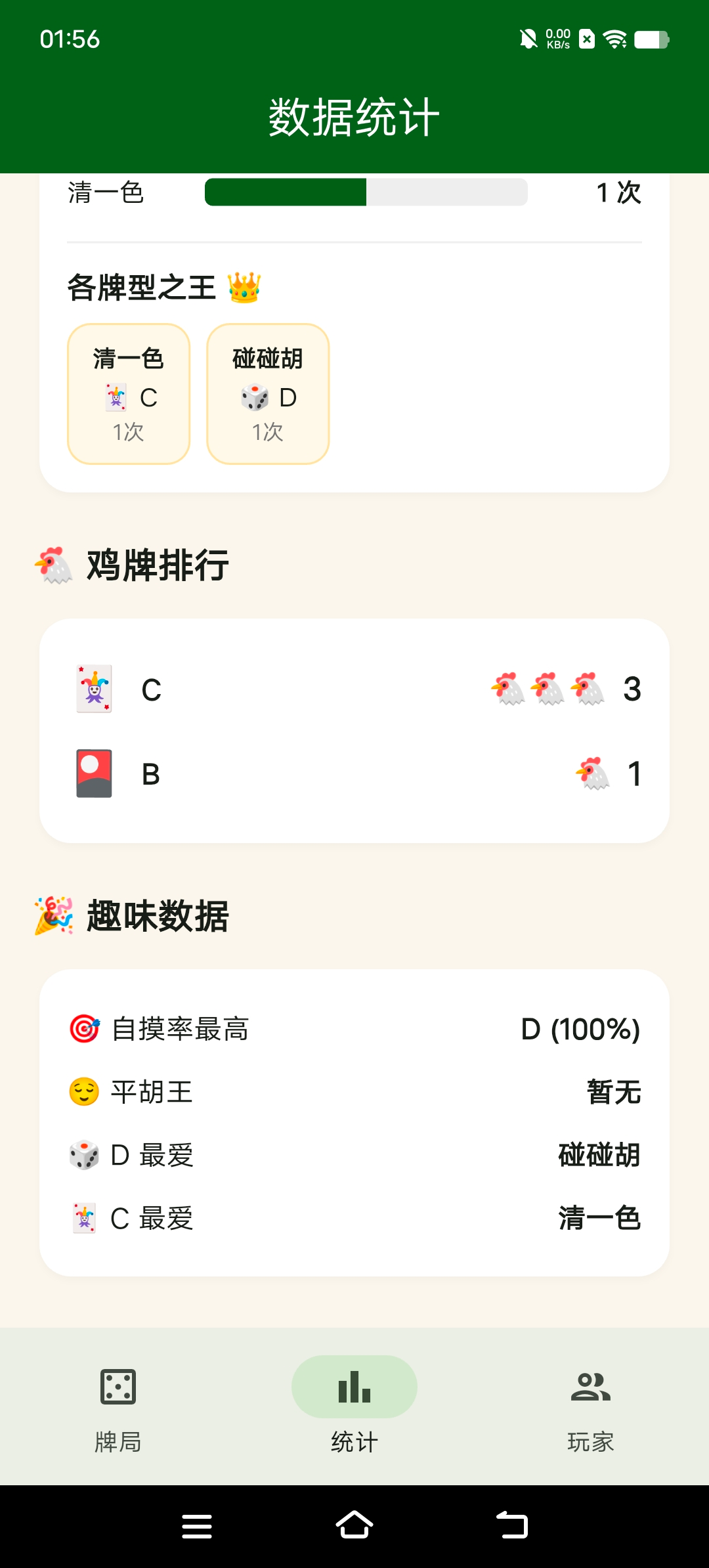Open the 清一色 king card for player C
The height and width of the screenshot is (1568, 709).
[x=128, y=393]
